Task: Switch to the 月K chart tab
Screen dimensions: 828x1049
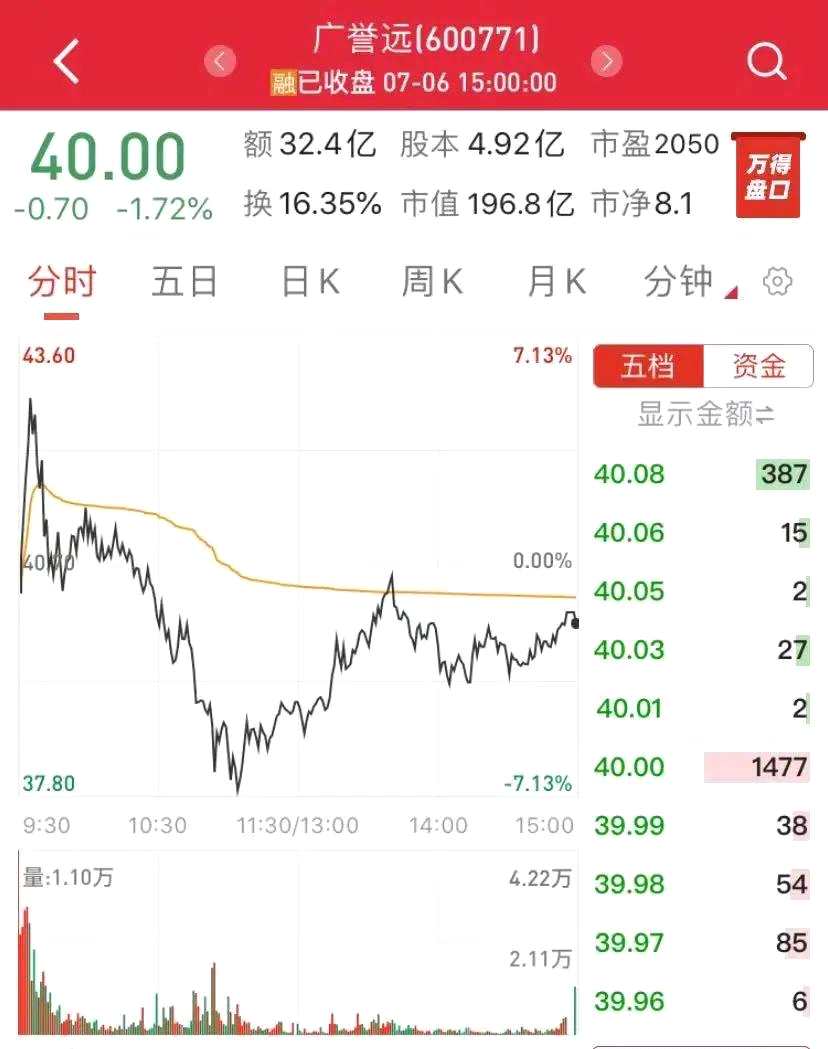Action: pyautogui.click(x=556, y=283)
